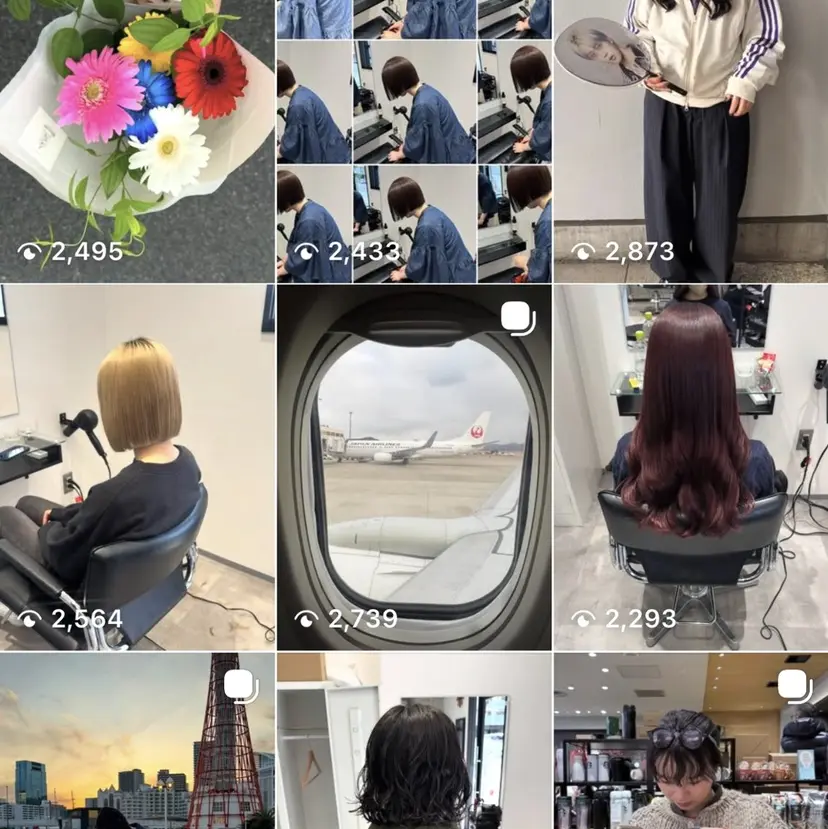Open the long burgundy hair post with 2,293 views
Image resolution: width=828 pixels, height=829 pixels.
pyautogui.click(x=691, y=467)
